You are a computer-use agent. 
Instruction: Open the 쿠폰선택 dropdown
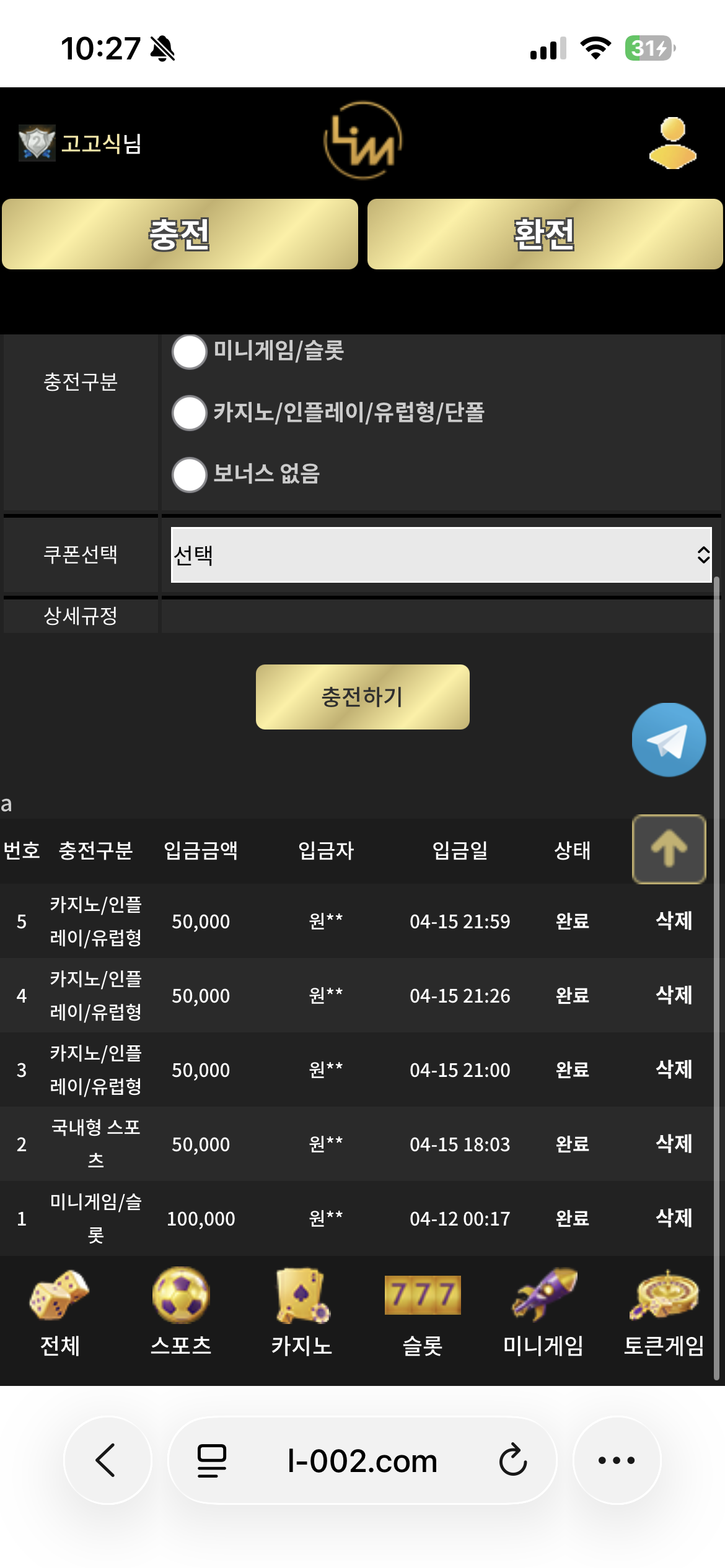coord(441,555)
